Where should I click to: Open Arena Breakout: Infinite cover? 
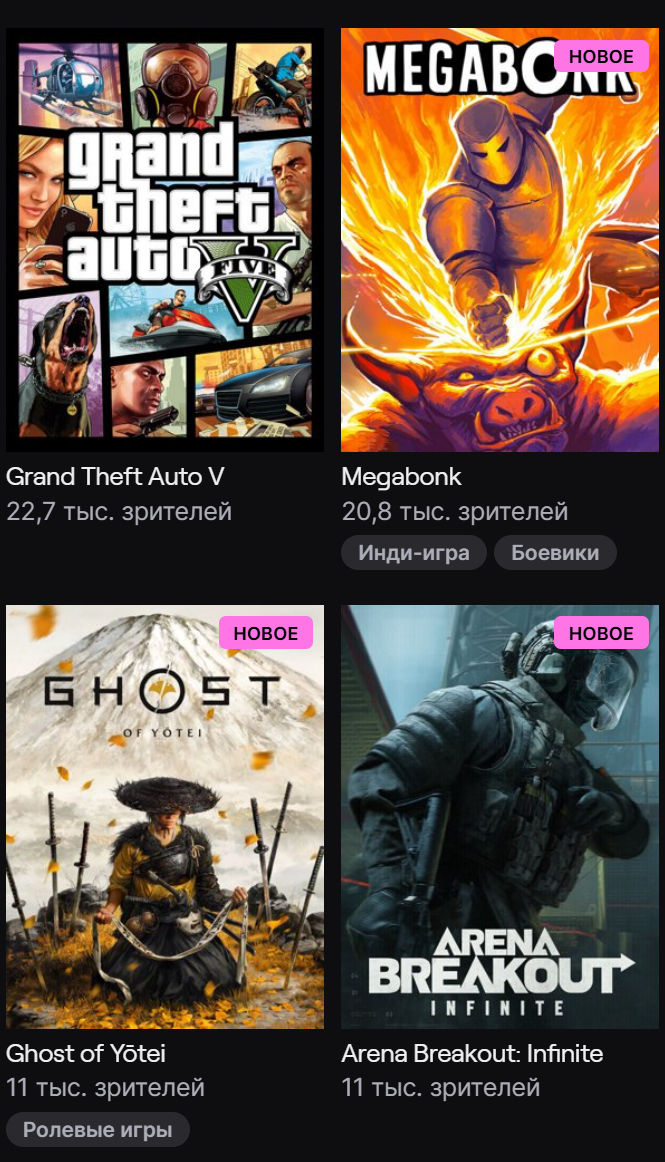[x=499, y=816]
